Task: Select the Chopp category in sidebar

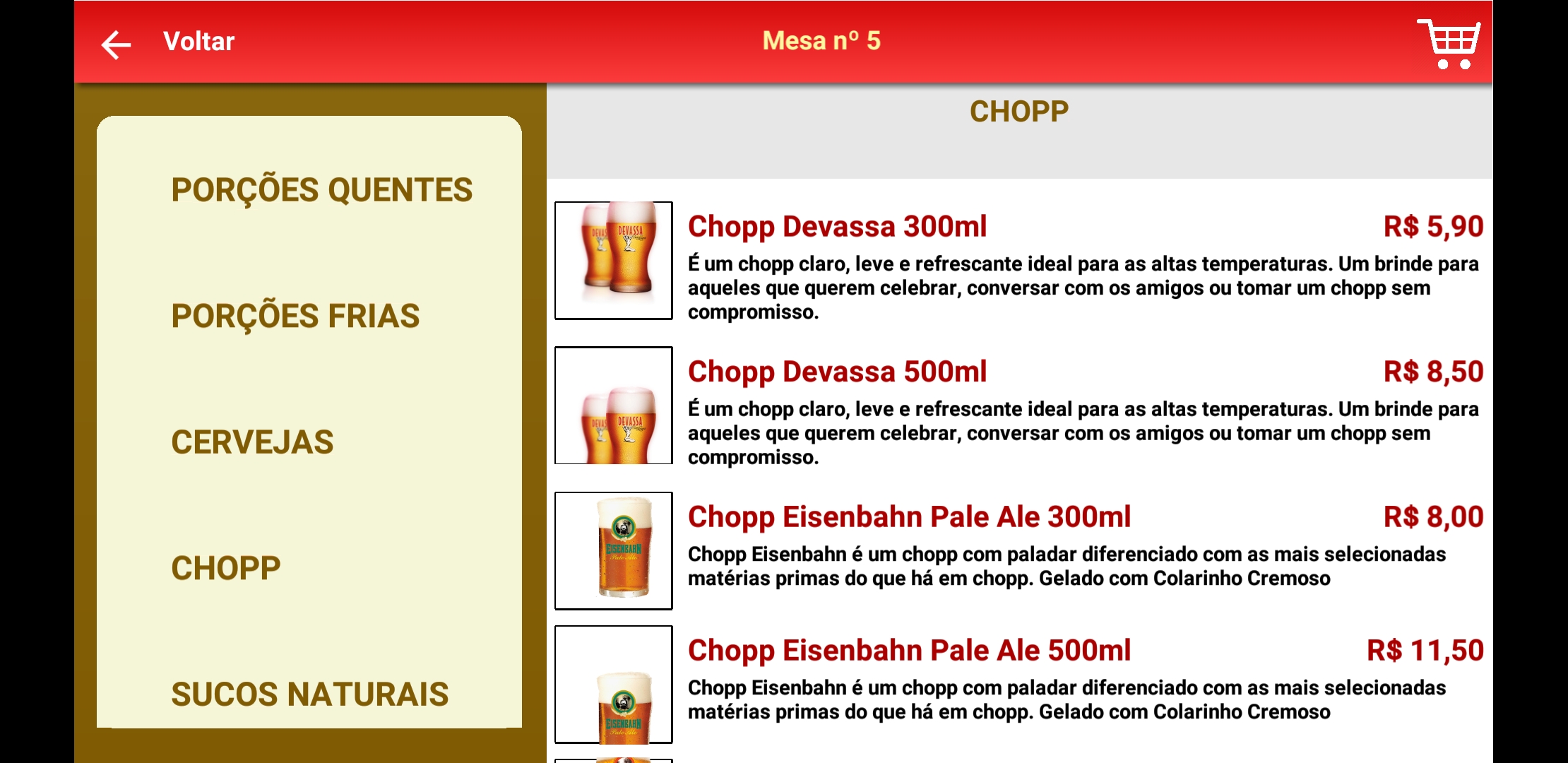Action: click(x=226, y=568)
